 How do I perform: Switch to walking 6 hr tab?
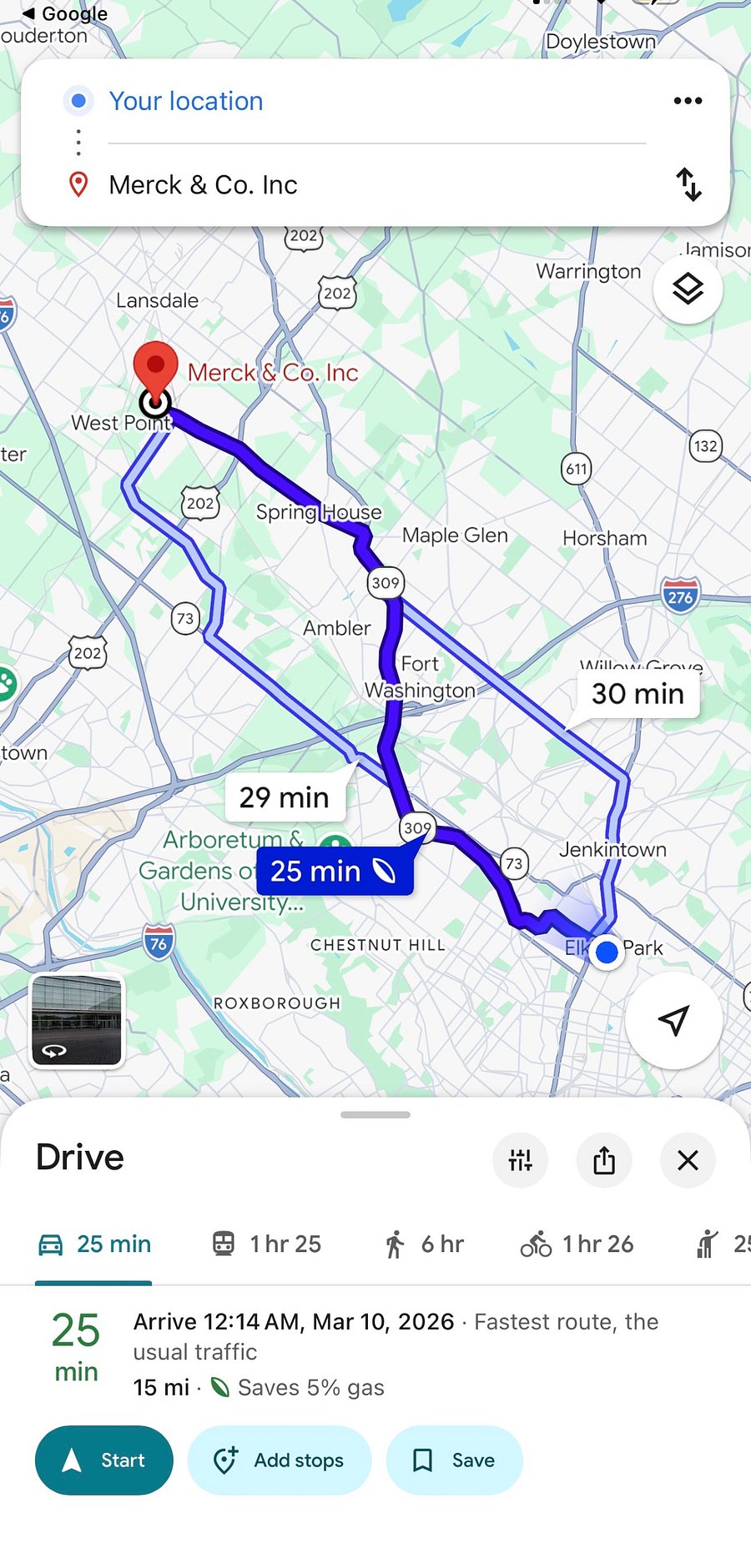(x=423, y=1244)
